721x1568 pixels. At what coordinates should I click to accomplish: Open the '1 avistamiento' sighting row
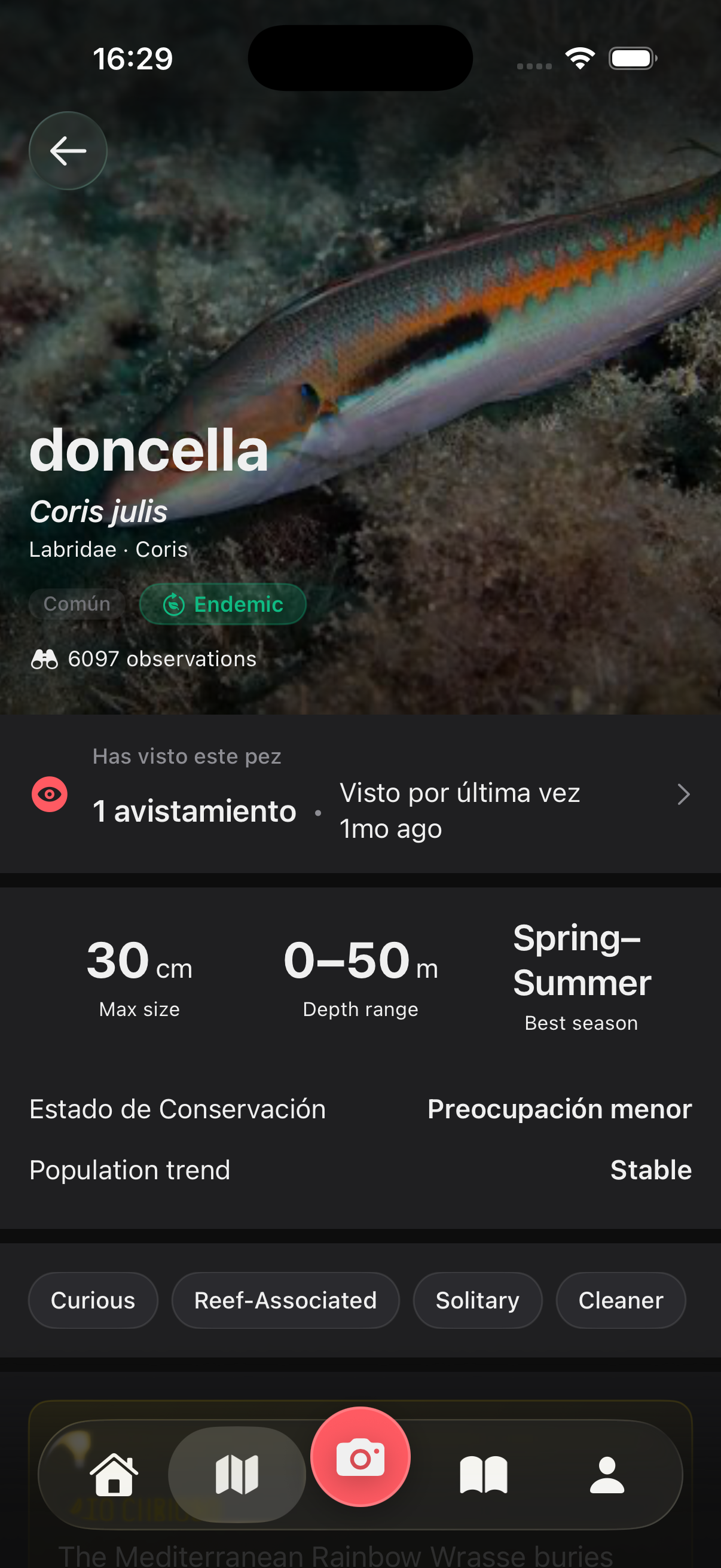point(360,795)
